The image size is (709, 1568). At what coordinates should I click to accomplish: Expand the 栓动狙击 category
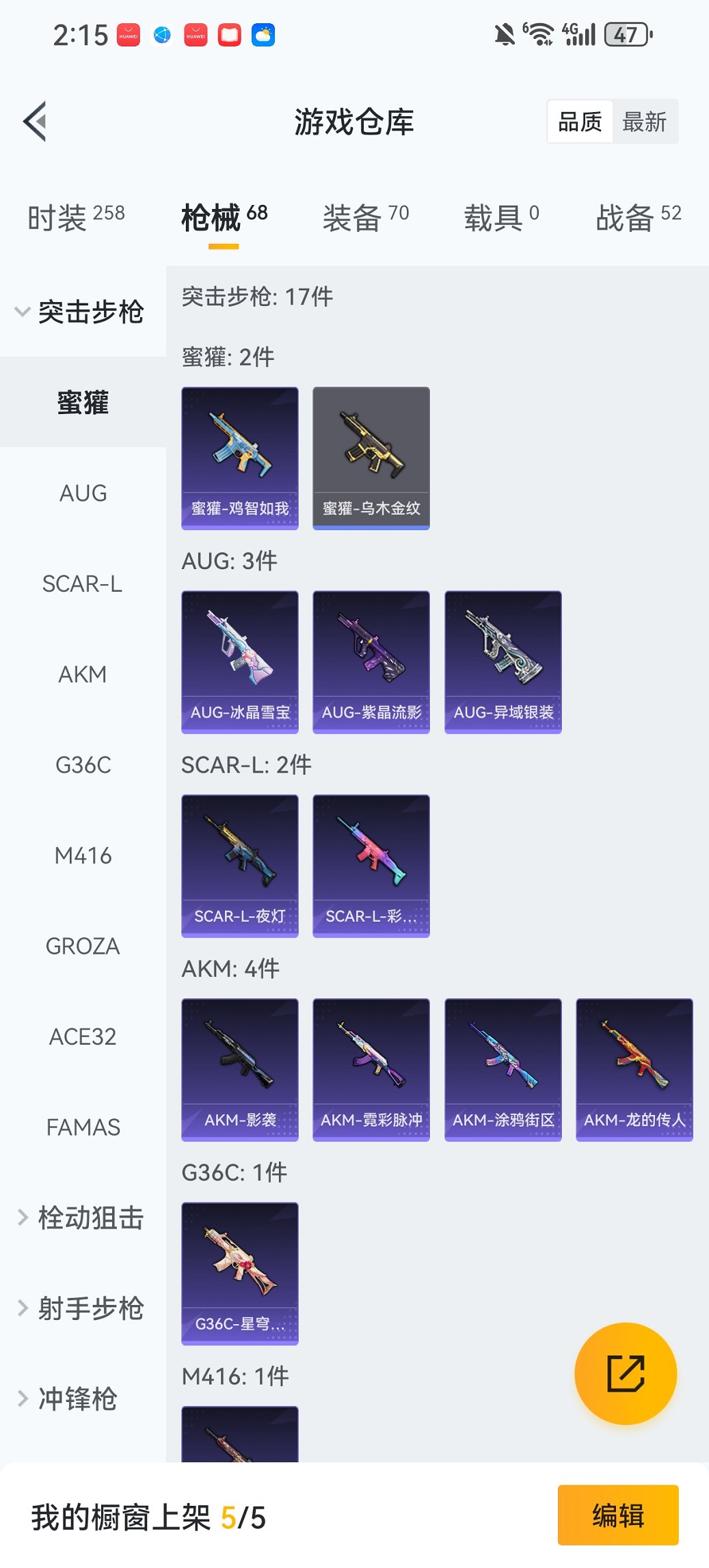[82, 1218]
